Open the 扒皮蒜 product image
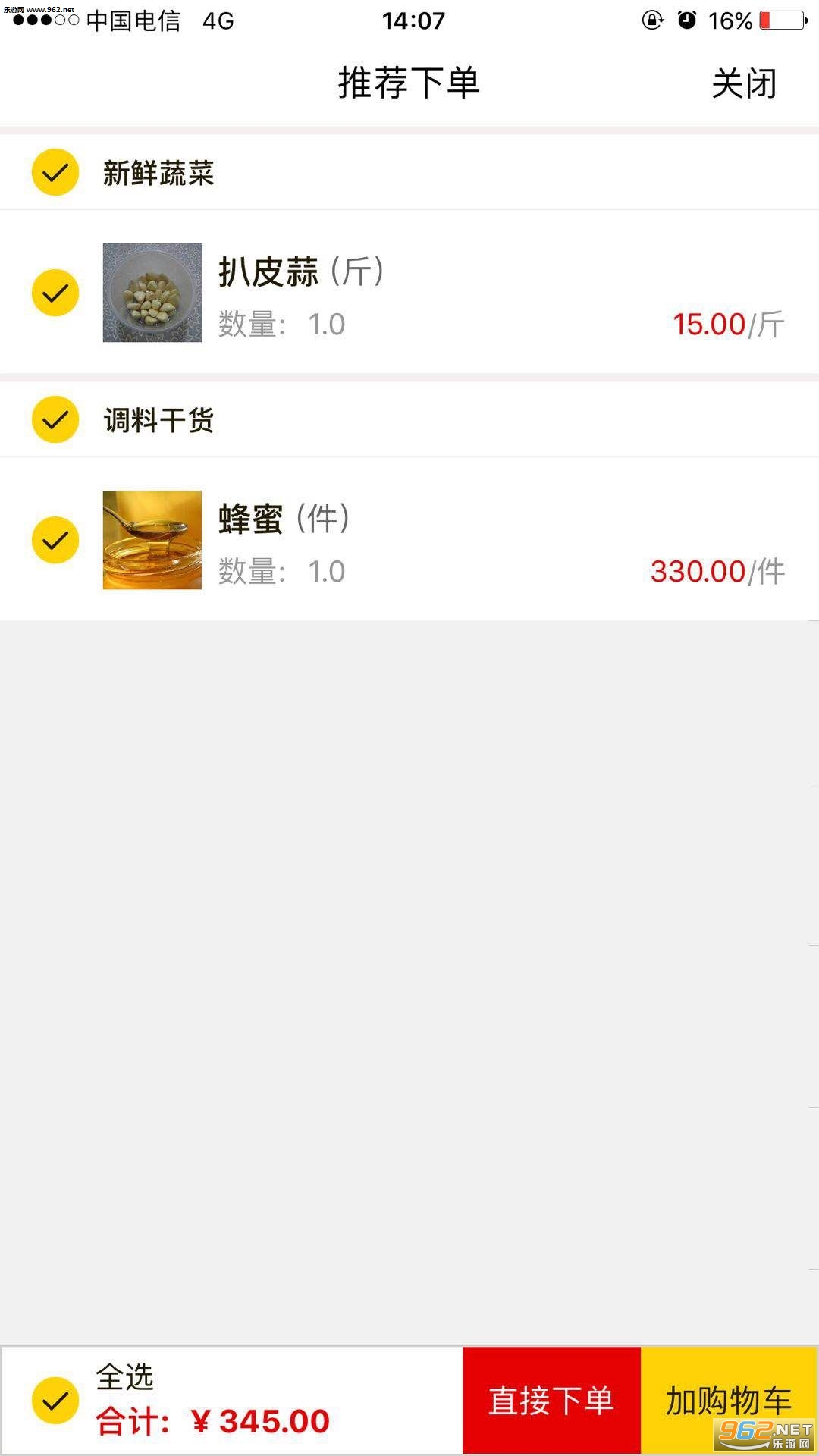Screen dimensions: 819x1456 (152, 293)
